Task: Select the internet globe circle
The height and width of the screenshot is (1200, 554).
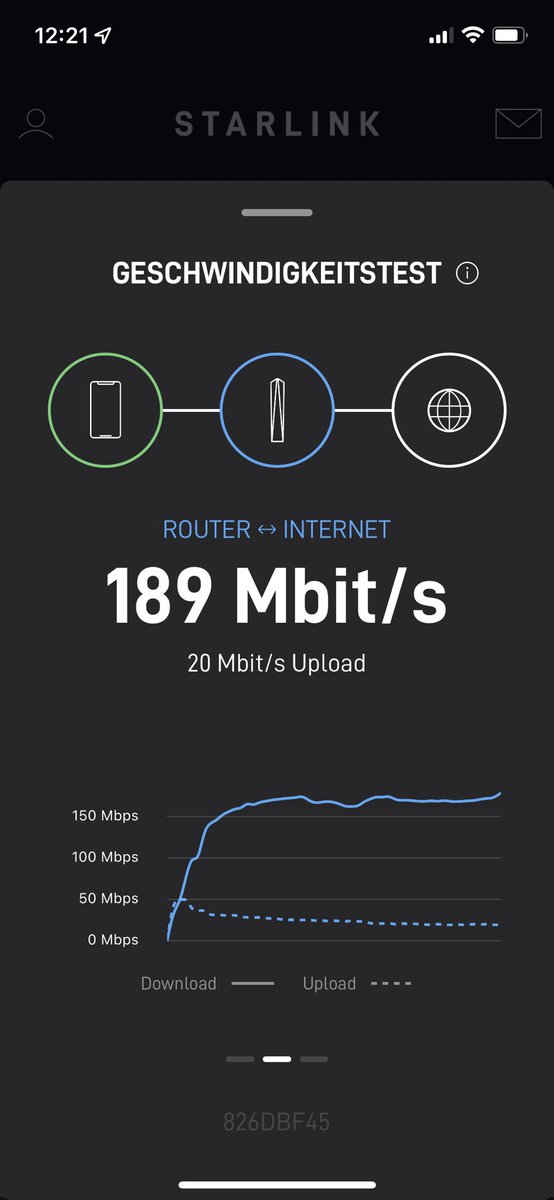Action: point(449,410)
